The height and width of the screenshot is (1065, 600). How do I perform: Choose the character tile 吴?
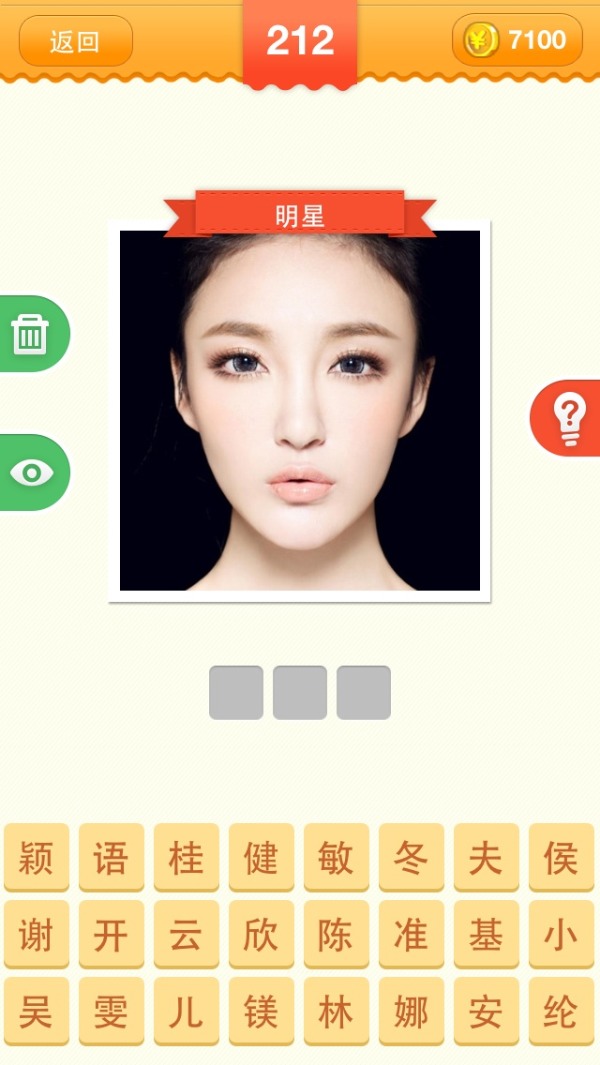[x=37, y=1011]
